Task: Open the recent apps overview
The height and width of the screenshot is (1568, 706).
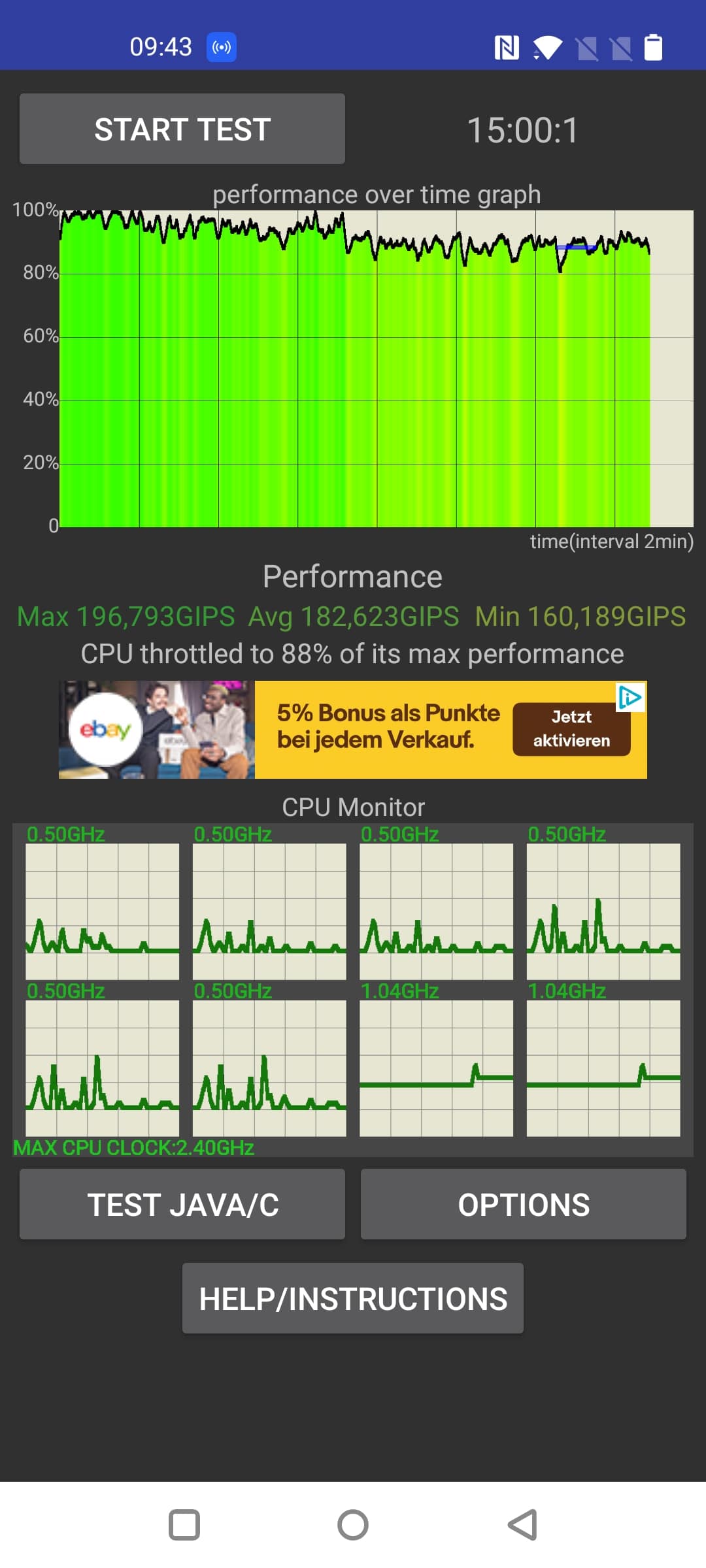Action: (x=184, y=1525)
